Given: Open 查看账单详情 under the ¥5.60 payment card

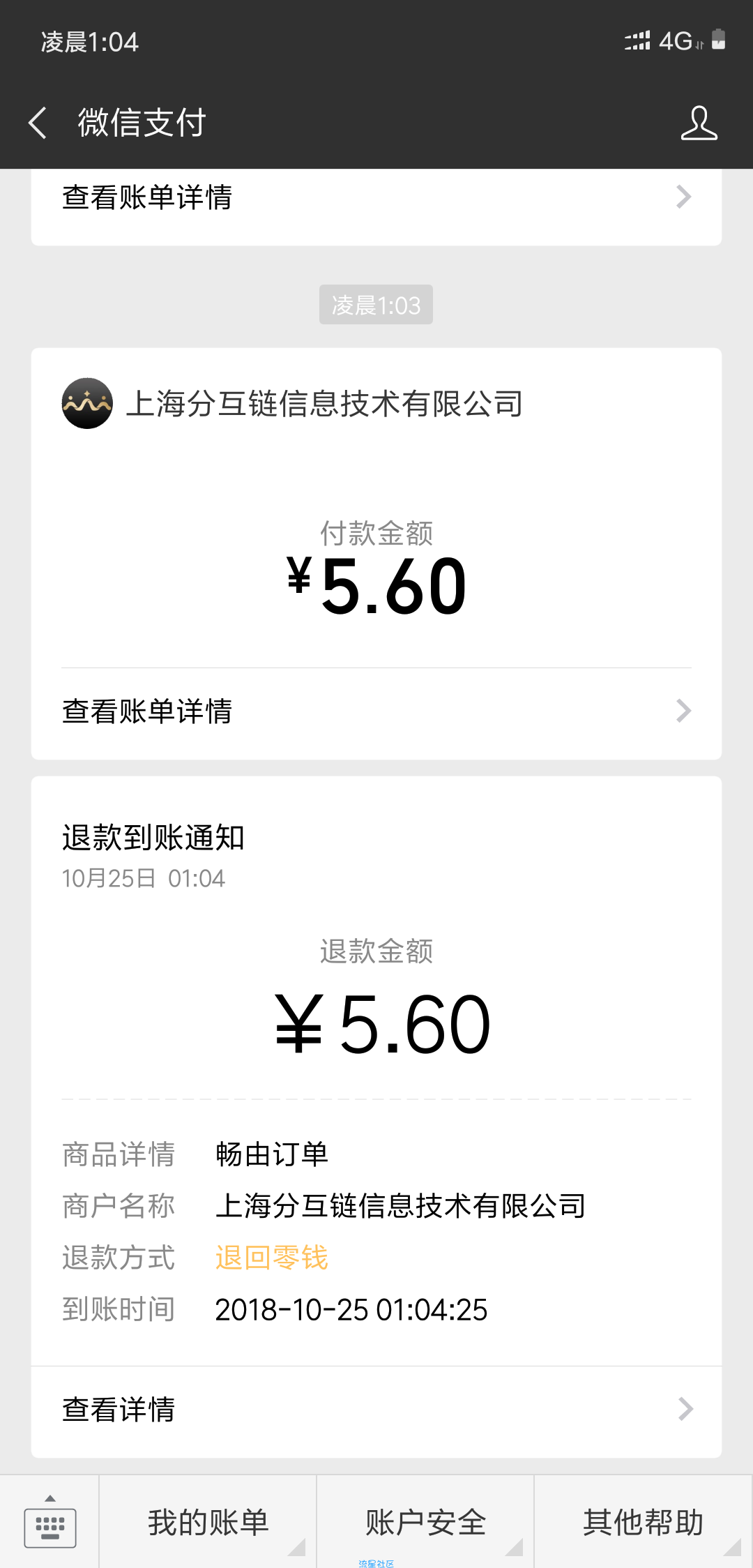Looking at the screenshot, I should click(376, 711).
